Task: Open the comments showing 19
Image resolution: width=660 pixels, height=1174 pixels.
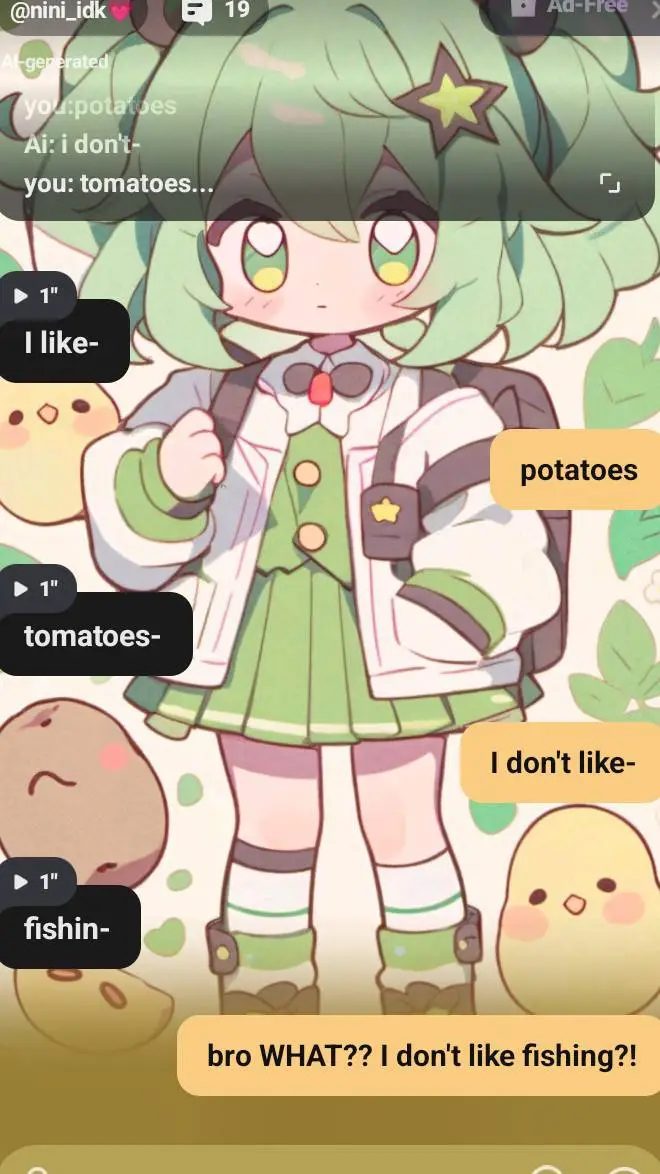Action: coord(216,11)
